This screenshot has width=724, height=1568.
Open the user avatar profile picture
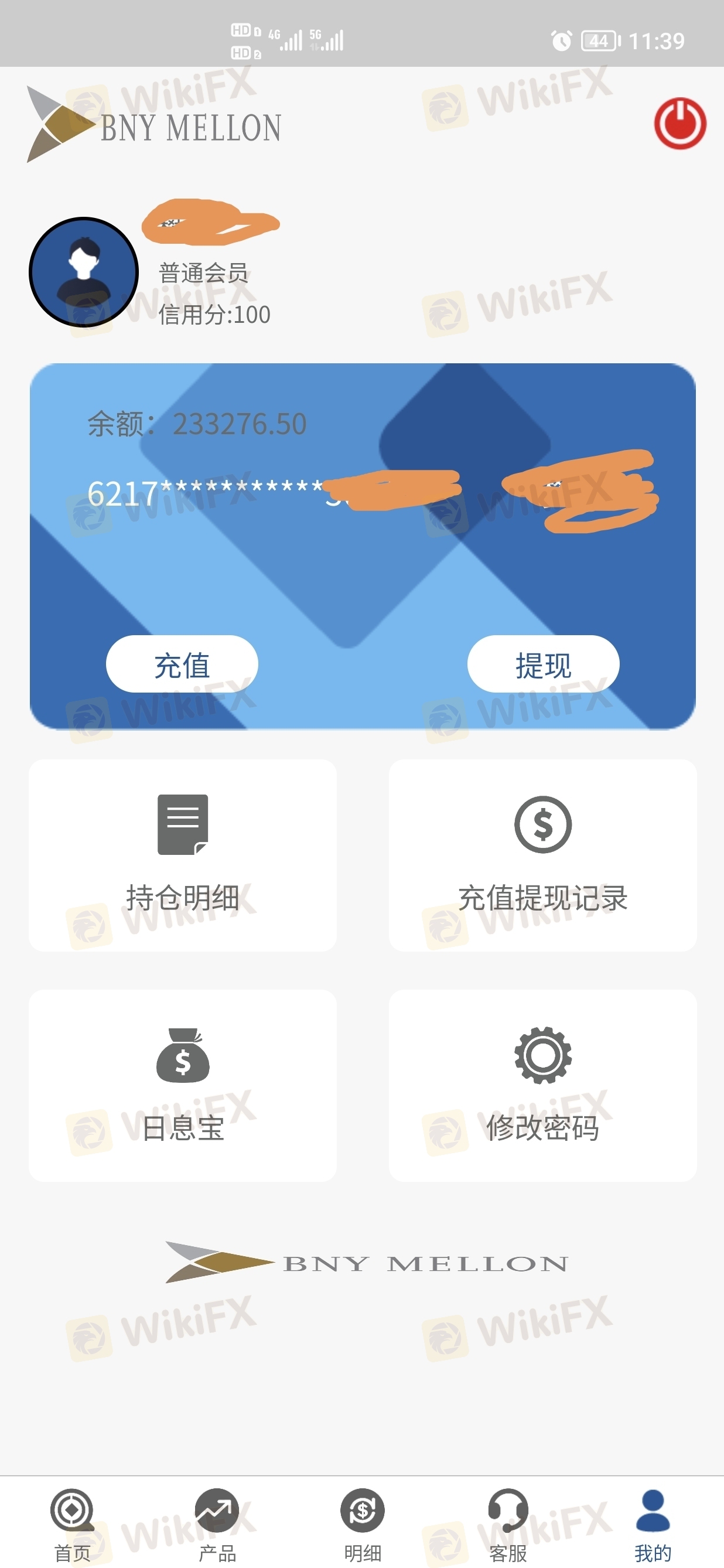[84, 272]
